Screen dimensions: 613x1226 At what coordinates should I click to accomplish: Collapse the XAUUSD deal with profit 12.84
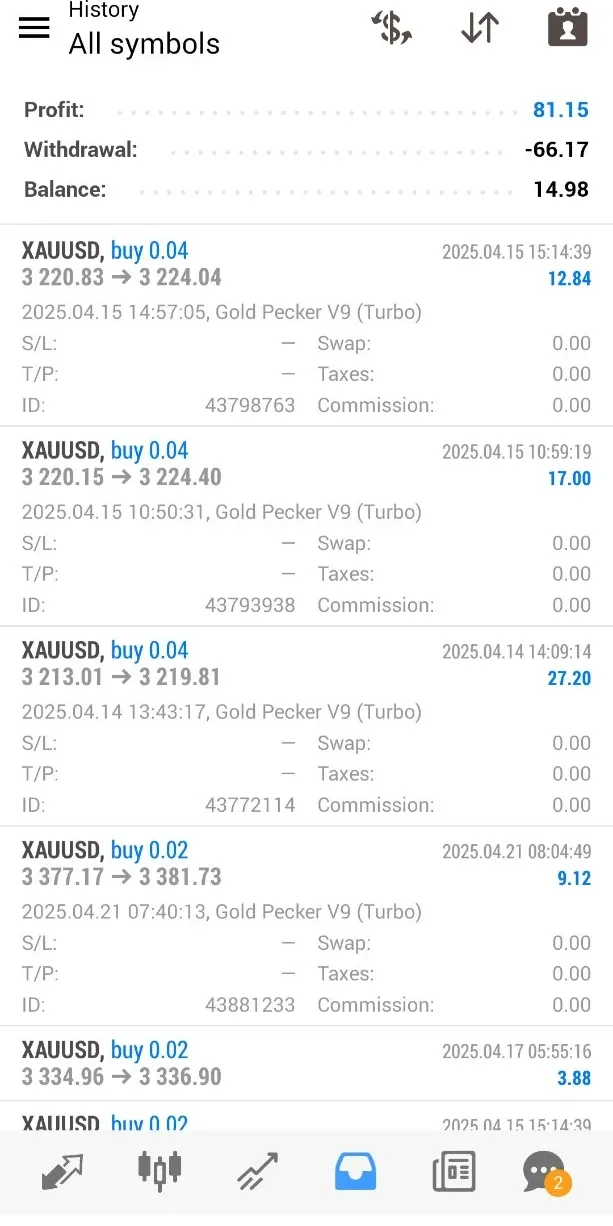(x=306, y=265)
